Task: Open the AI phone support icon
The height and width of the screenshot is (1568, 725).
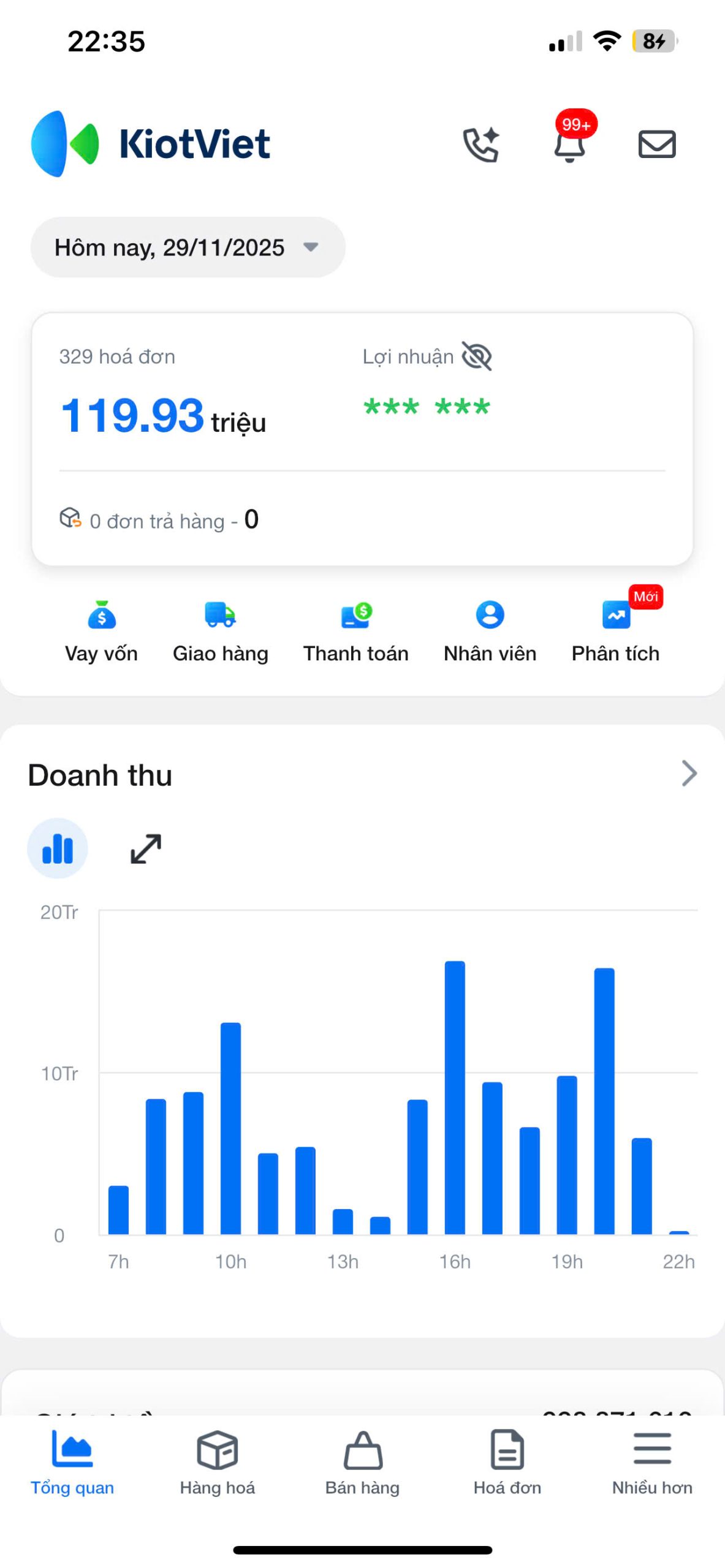Action: (481, 145)
